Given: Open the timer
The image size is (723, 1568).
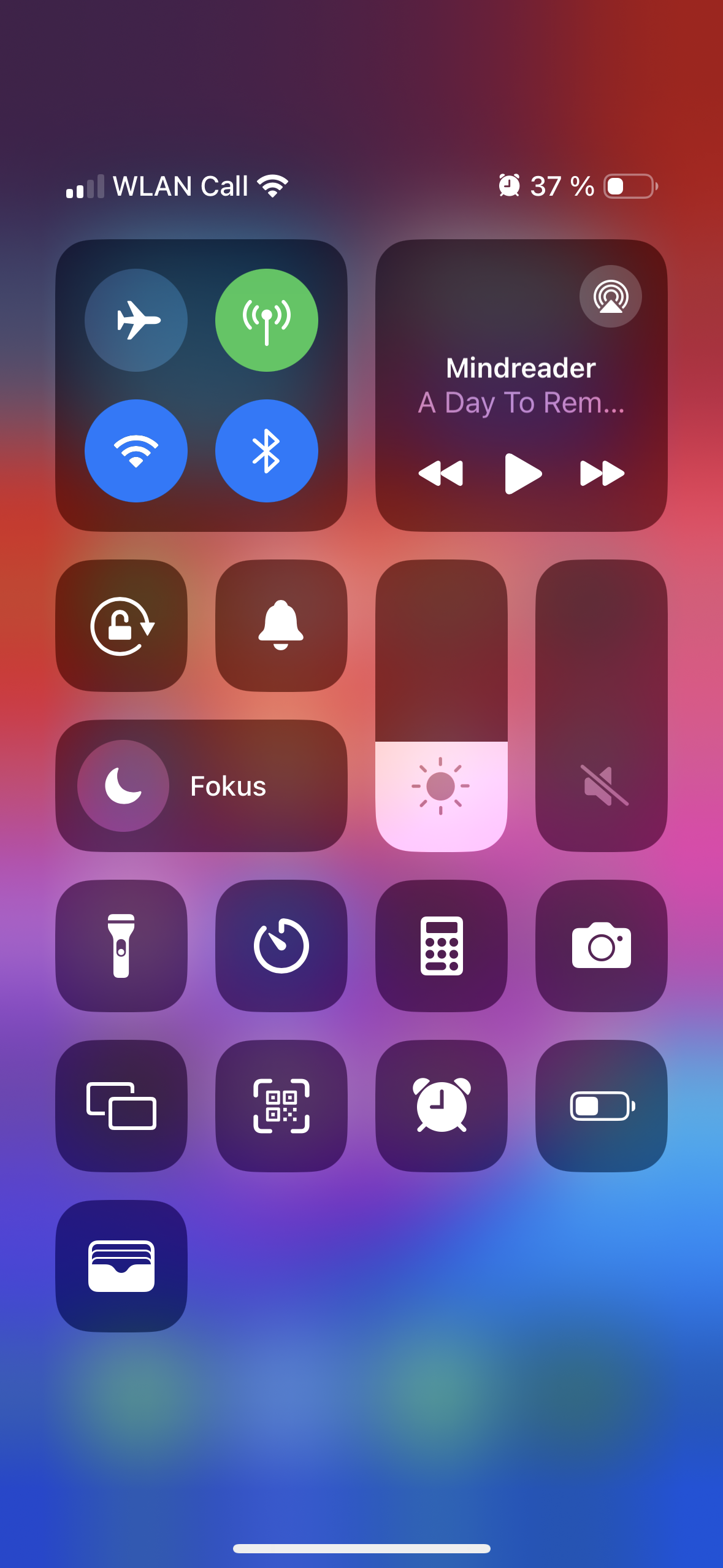Looking at the screenshot, I should pyautogui.click(x=281, y=946).
